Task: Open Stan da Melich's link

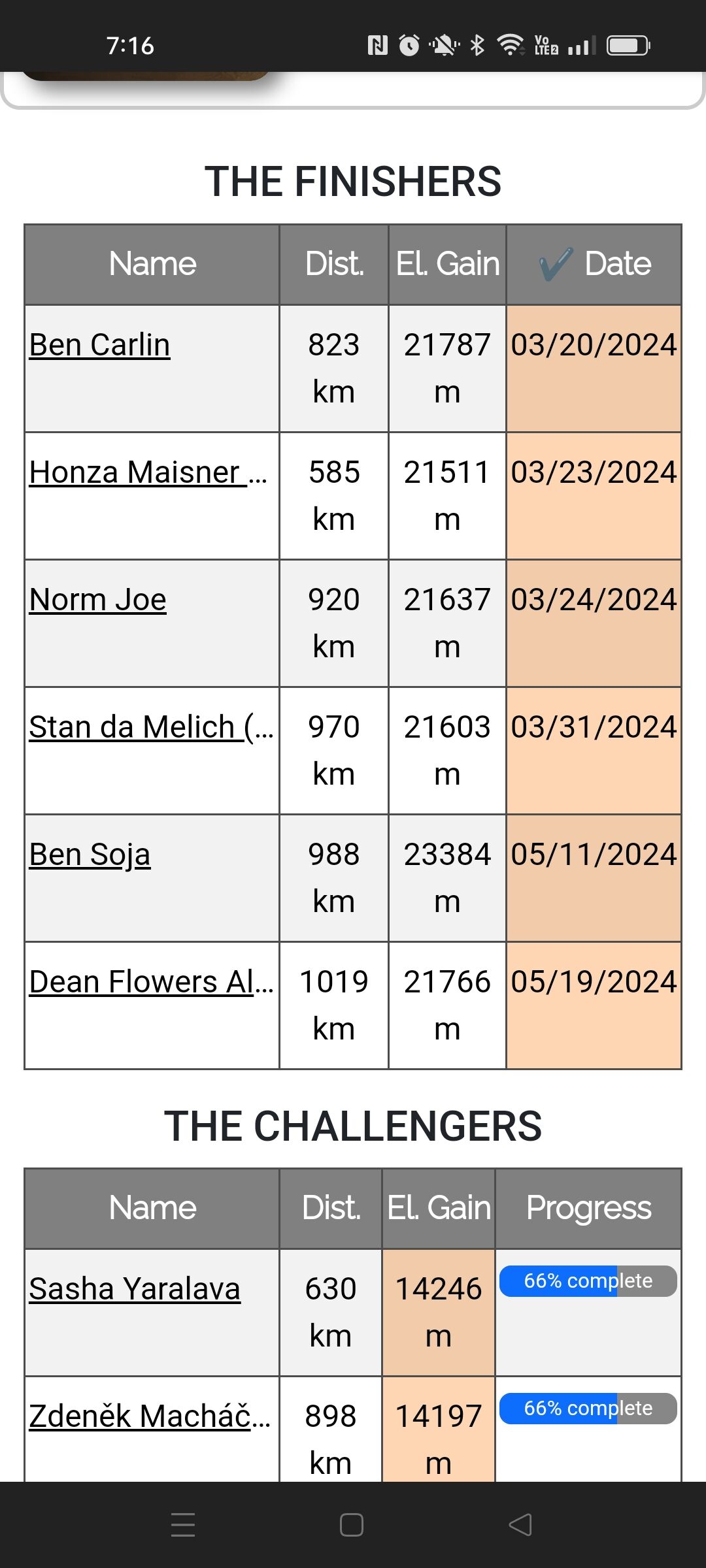Action: pyautogui.click(x=150, y=727)
